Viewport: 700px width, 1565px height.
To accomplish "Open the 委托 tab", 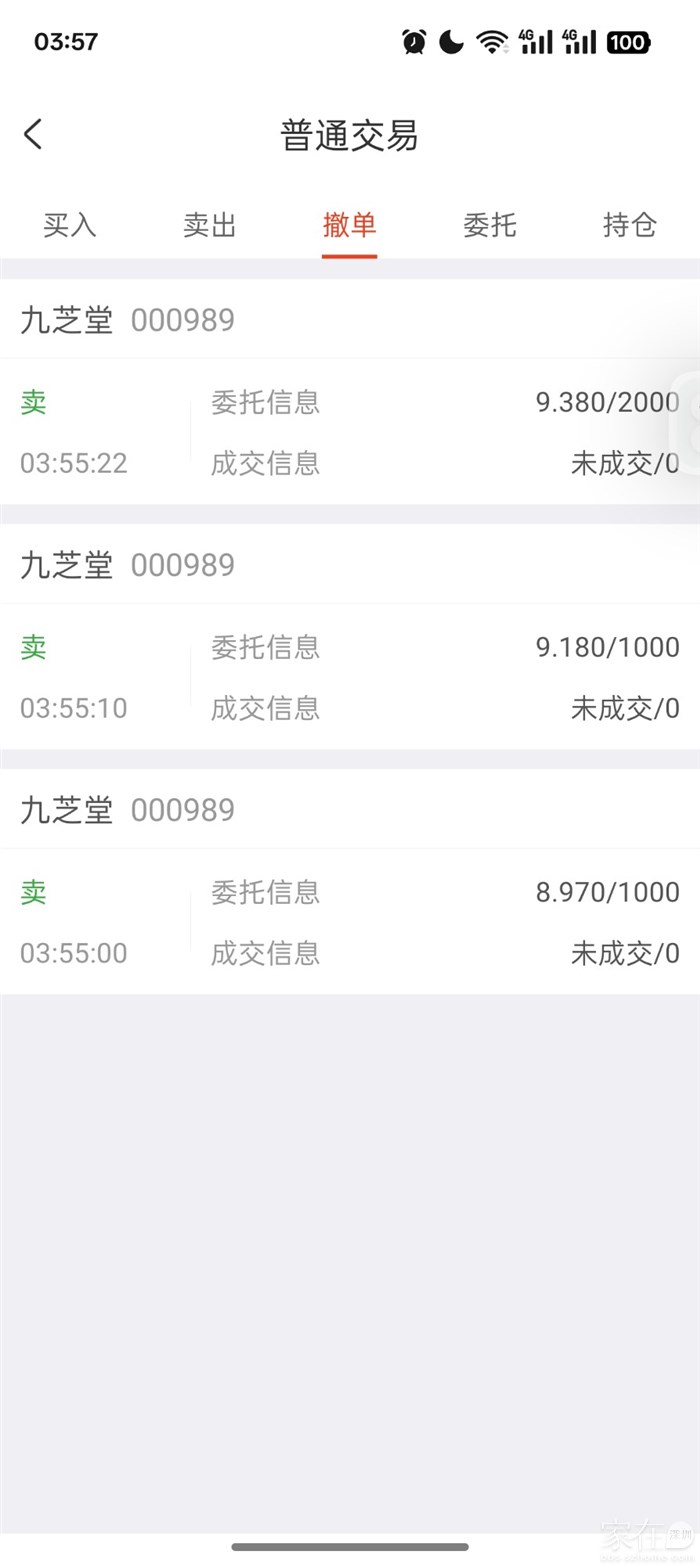I will click(x=490, y=225).
